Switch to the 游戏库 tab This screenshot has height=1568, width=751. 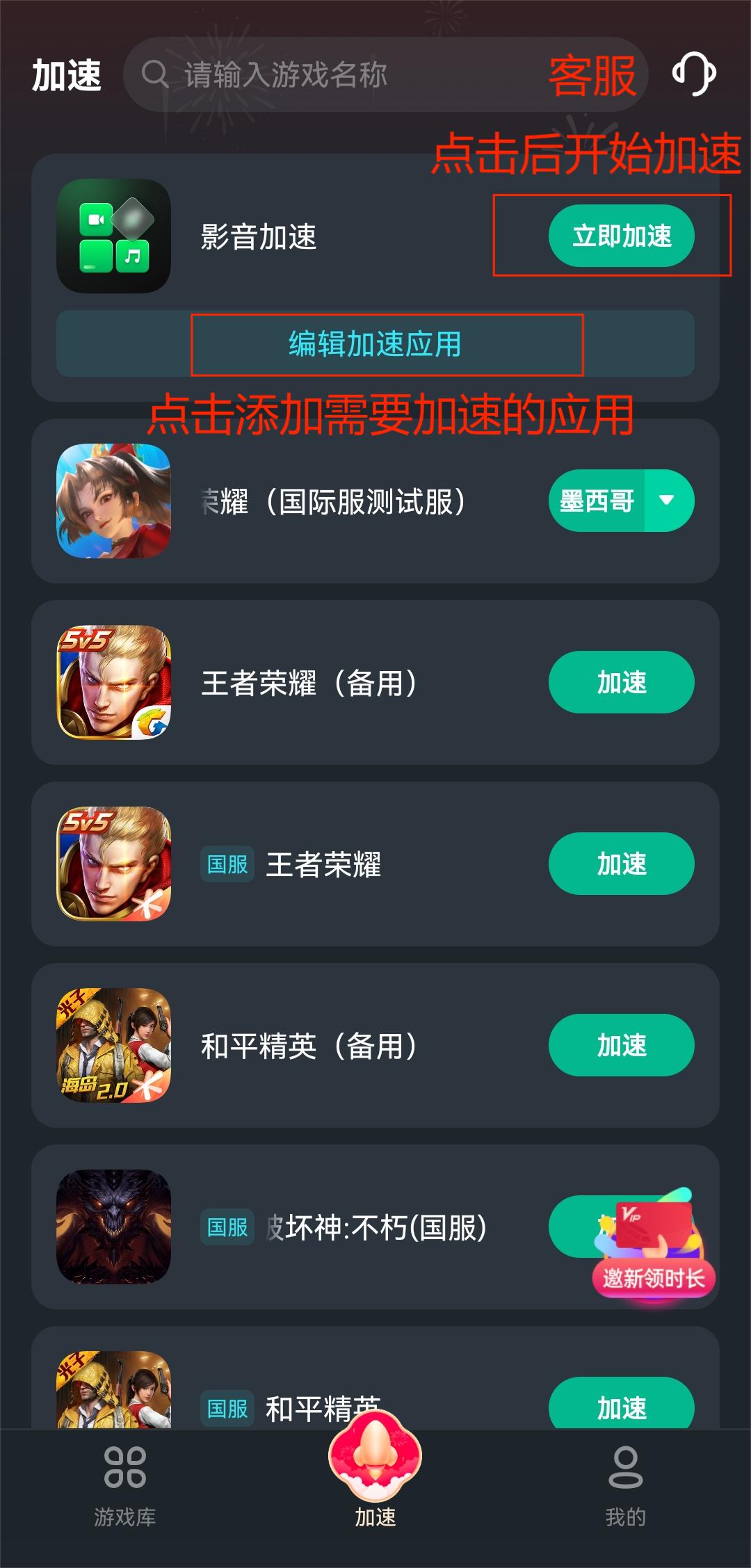tap(124, 1495)
